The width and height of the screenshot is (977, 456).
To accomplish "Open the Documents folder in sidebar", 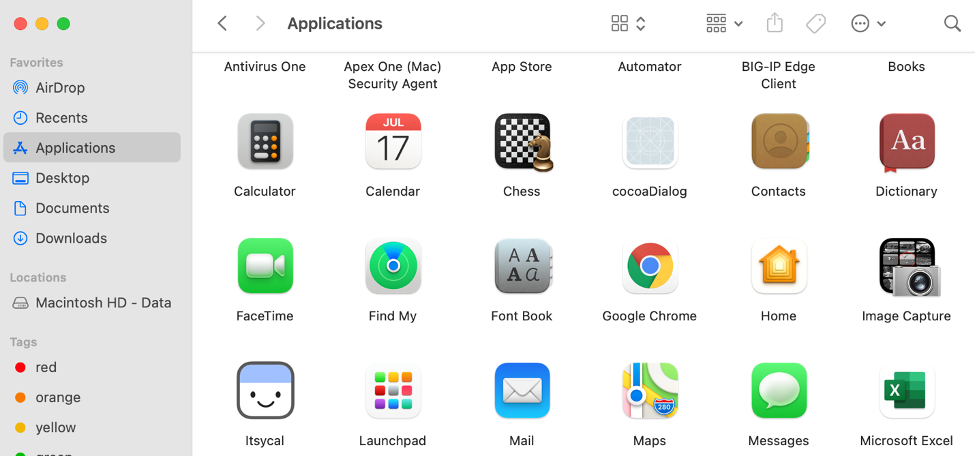I will [72, 208].
